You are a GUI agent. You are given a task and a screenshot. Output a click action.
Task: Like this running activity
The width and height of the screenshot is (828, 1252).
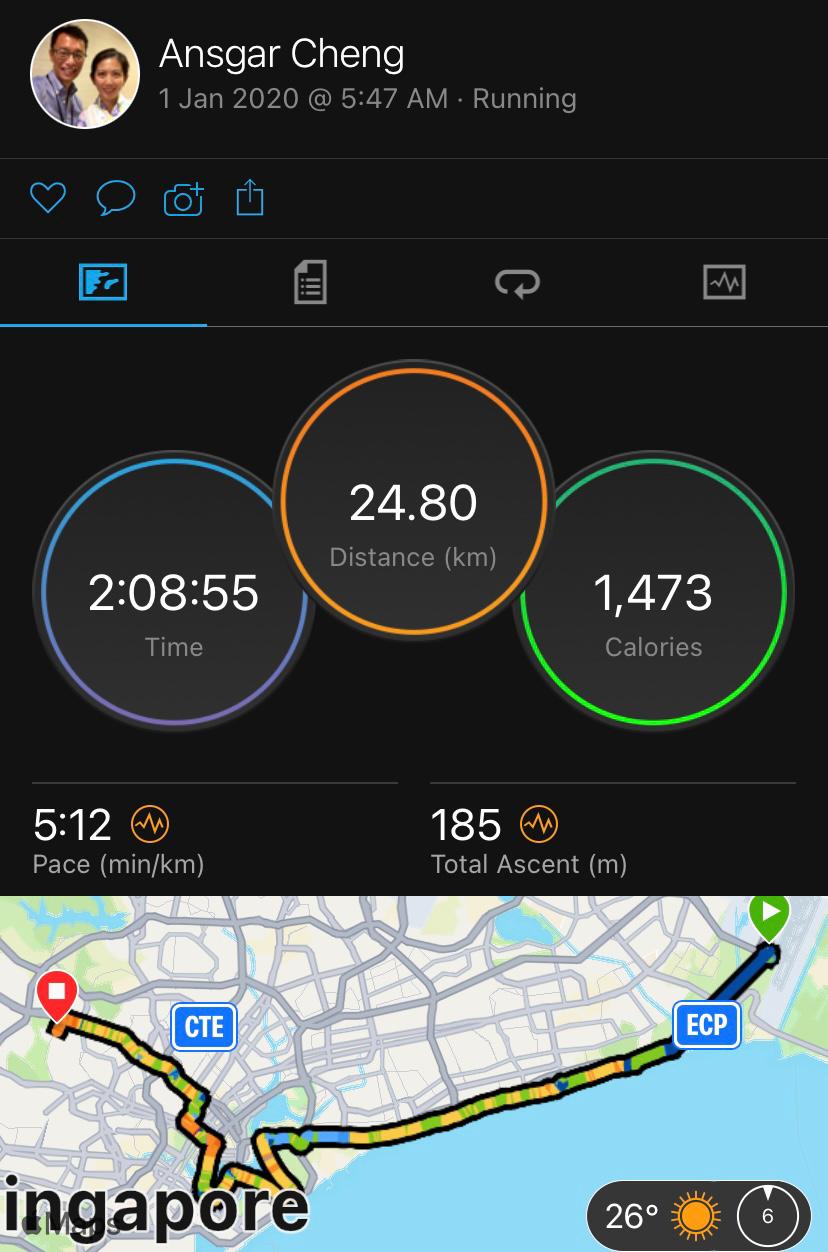47,198
